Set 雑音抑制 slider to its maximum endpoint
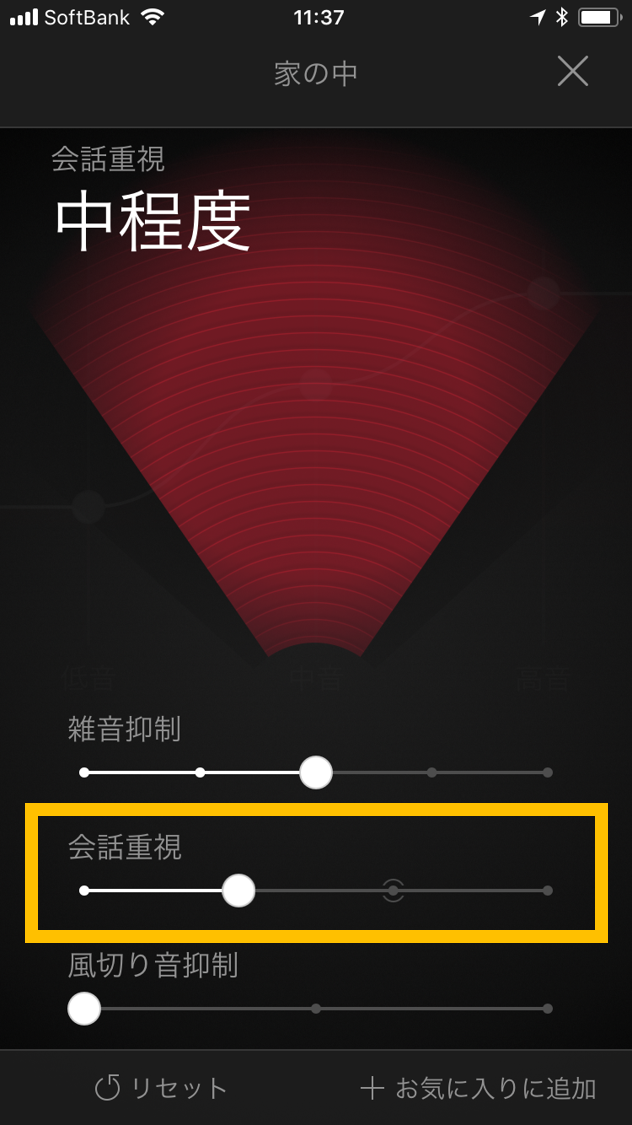632x1125 pixels. [x=547, y=772]
